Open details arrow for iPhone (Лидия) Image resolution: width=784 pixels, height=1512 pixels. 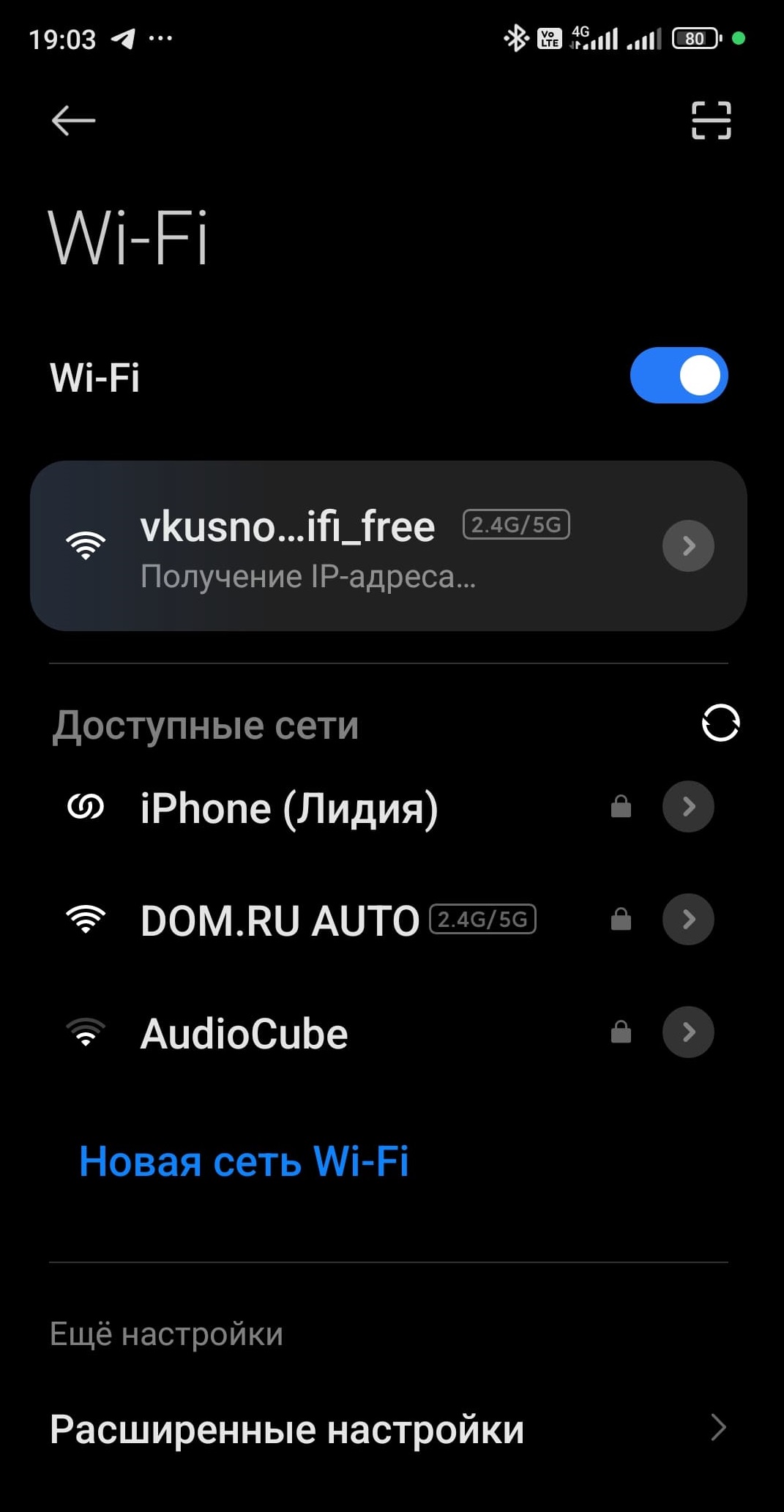point(688,807)
